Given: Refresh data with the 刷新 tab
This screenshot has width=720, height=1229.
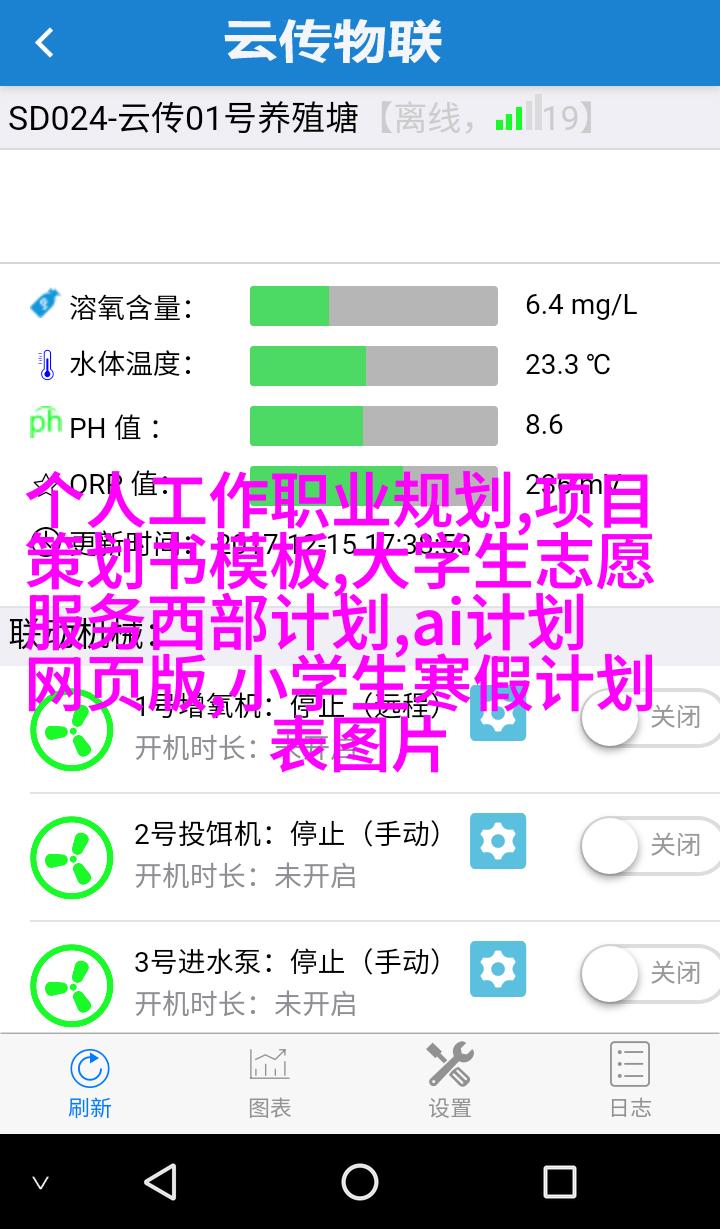Looking at the screenshot, I should pyautogui.click(x=90, y=1083).
